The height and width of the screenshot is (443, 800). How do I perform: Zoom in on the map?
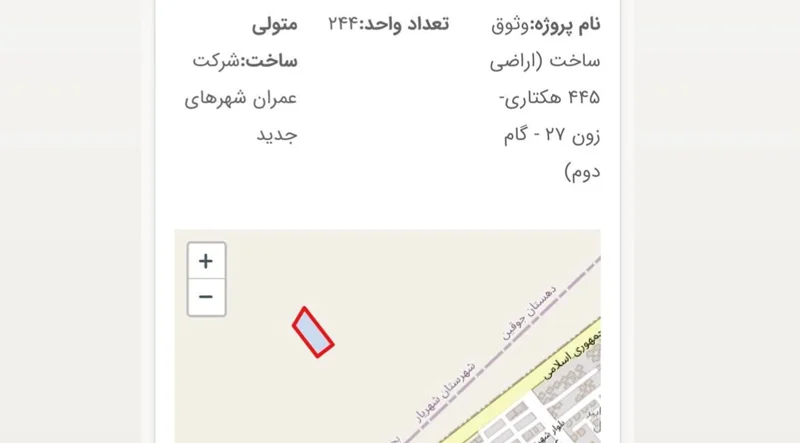[206, 261]
